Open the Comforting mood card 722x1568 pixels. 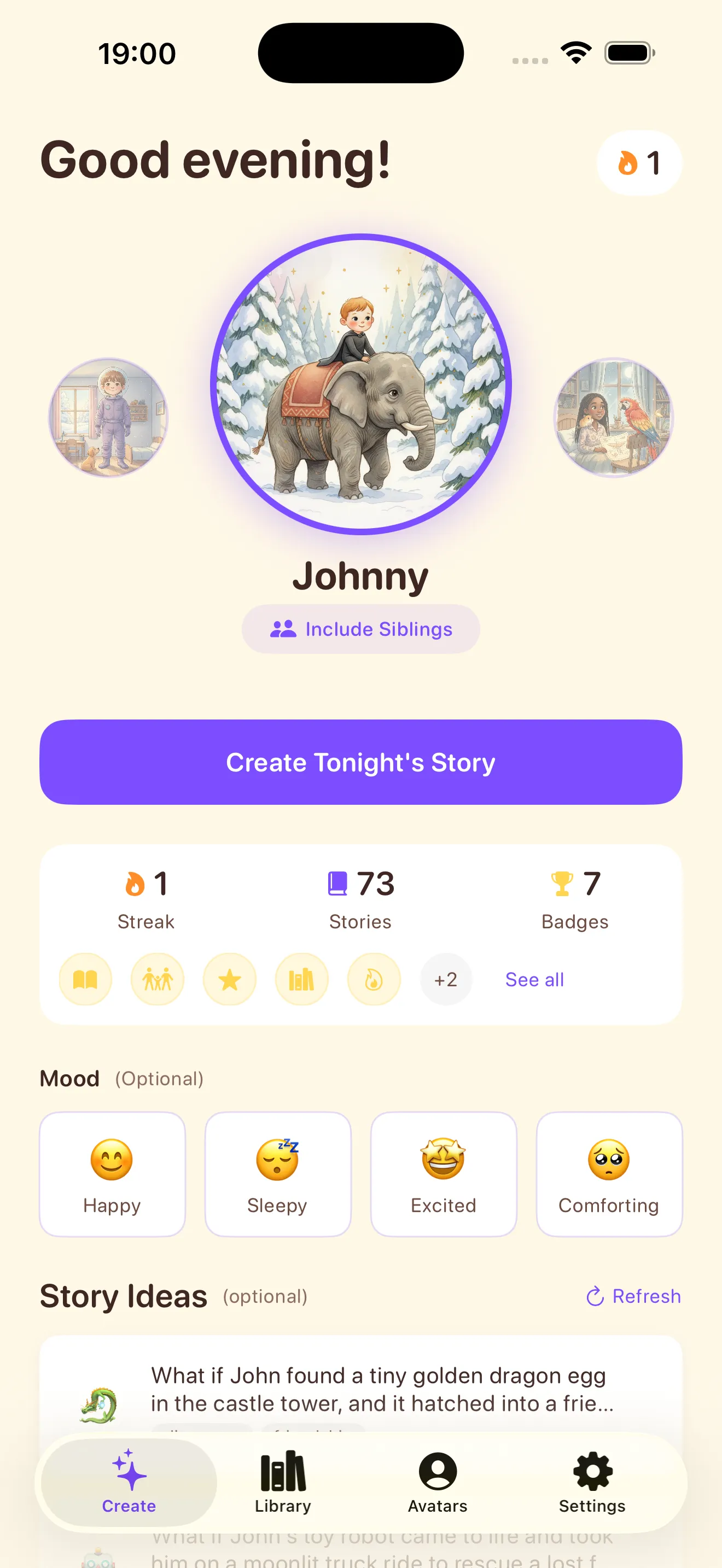pyautogui.click(x=609, y=1173)
